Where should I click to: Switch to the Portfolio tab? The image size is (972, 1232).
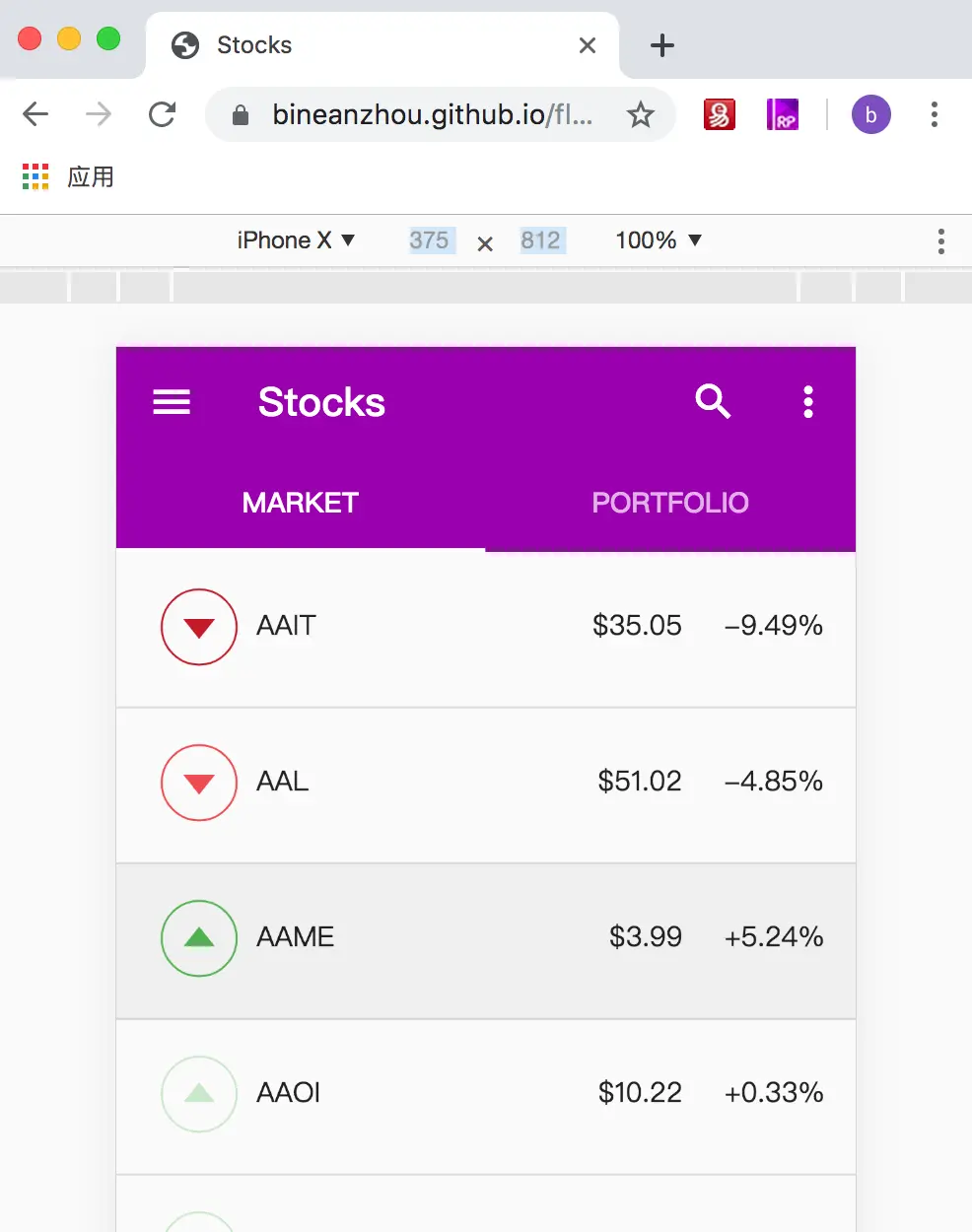tap(670, 503)
